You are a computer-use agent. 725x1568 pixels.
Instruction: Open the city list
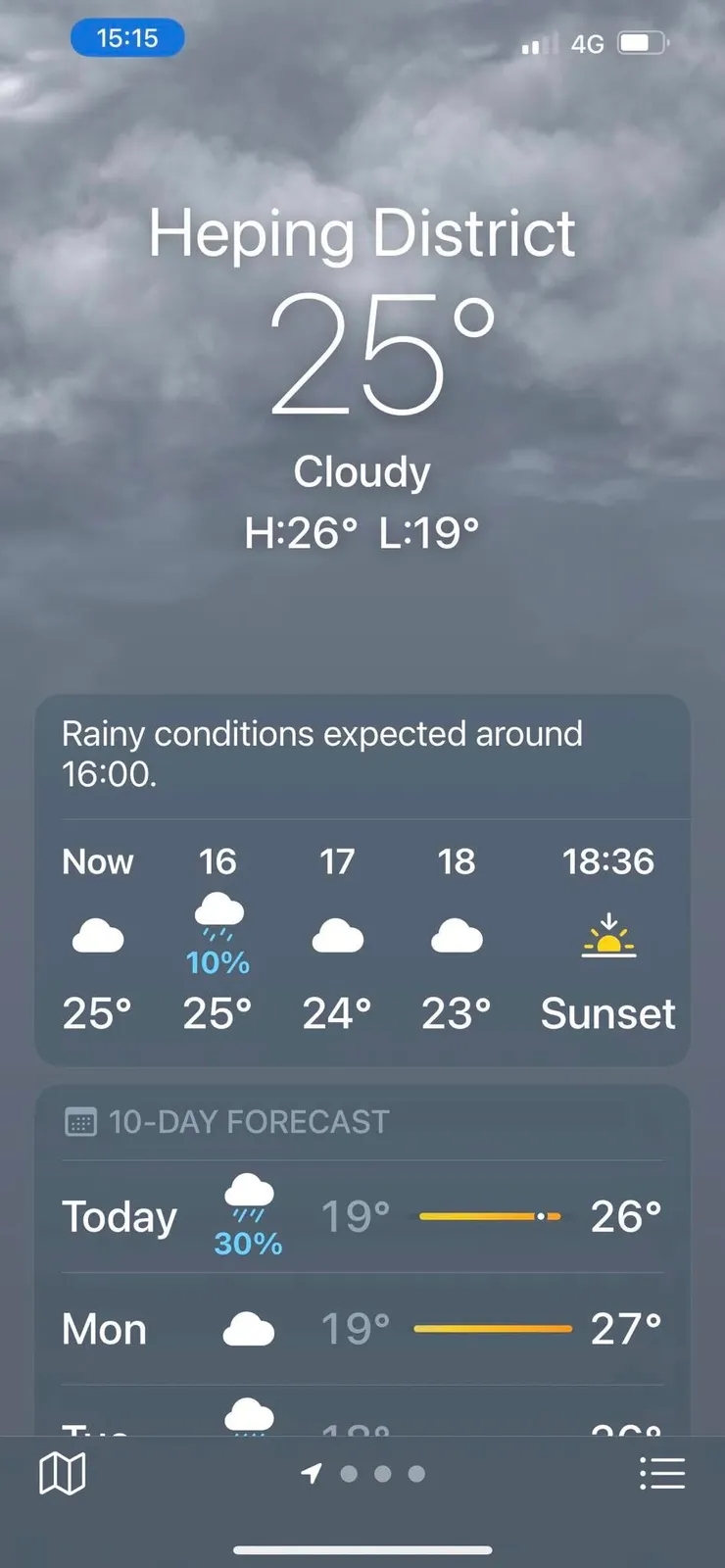[x=662, y=1472]
